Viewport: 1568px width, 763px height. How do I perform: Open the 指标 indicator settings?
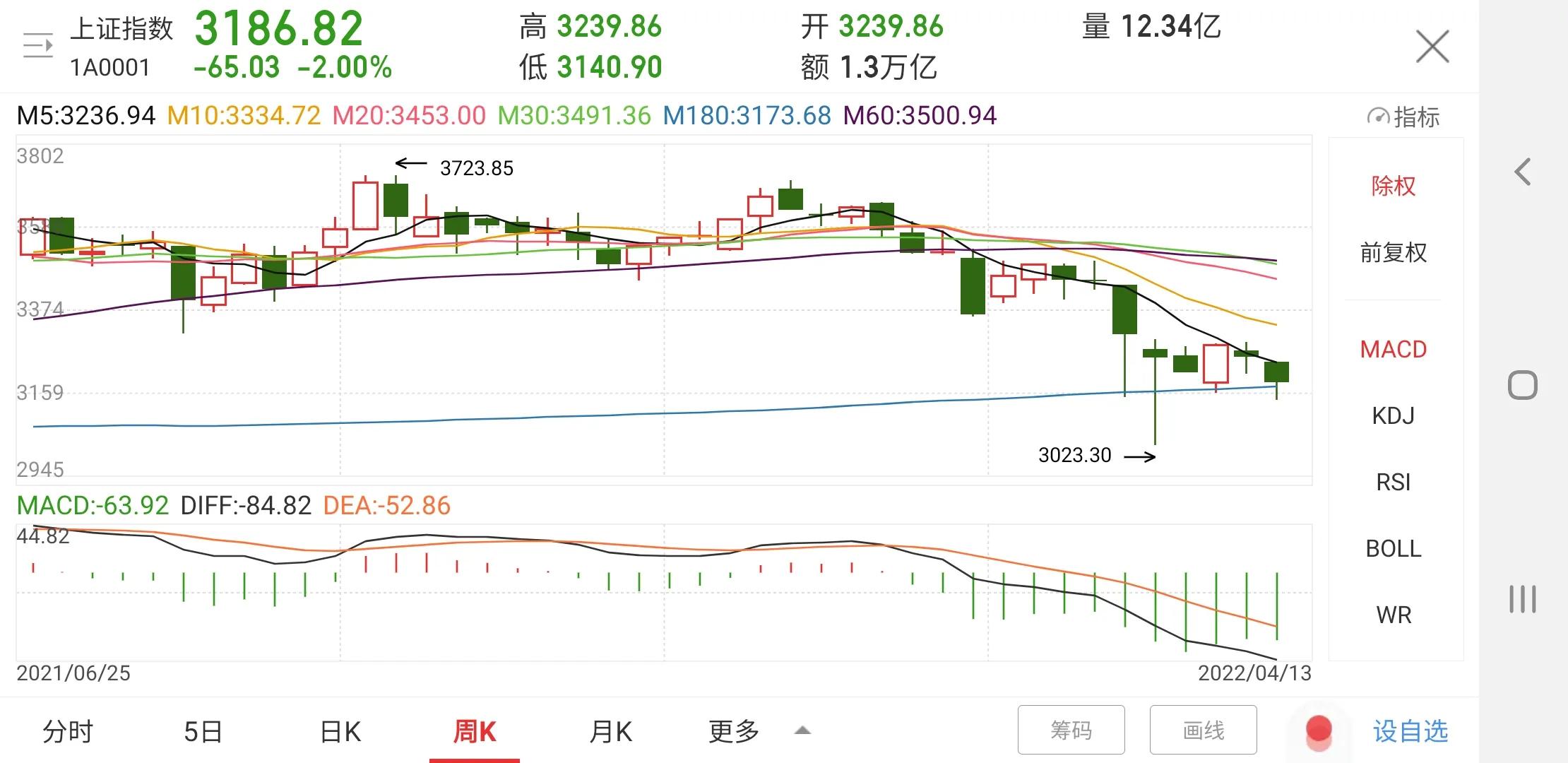(1404, 117)
